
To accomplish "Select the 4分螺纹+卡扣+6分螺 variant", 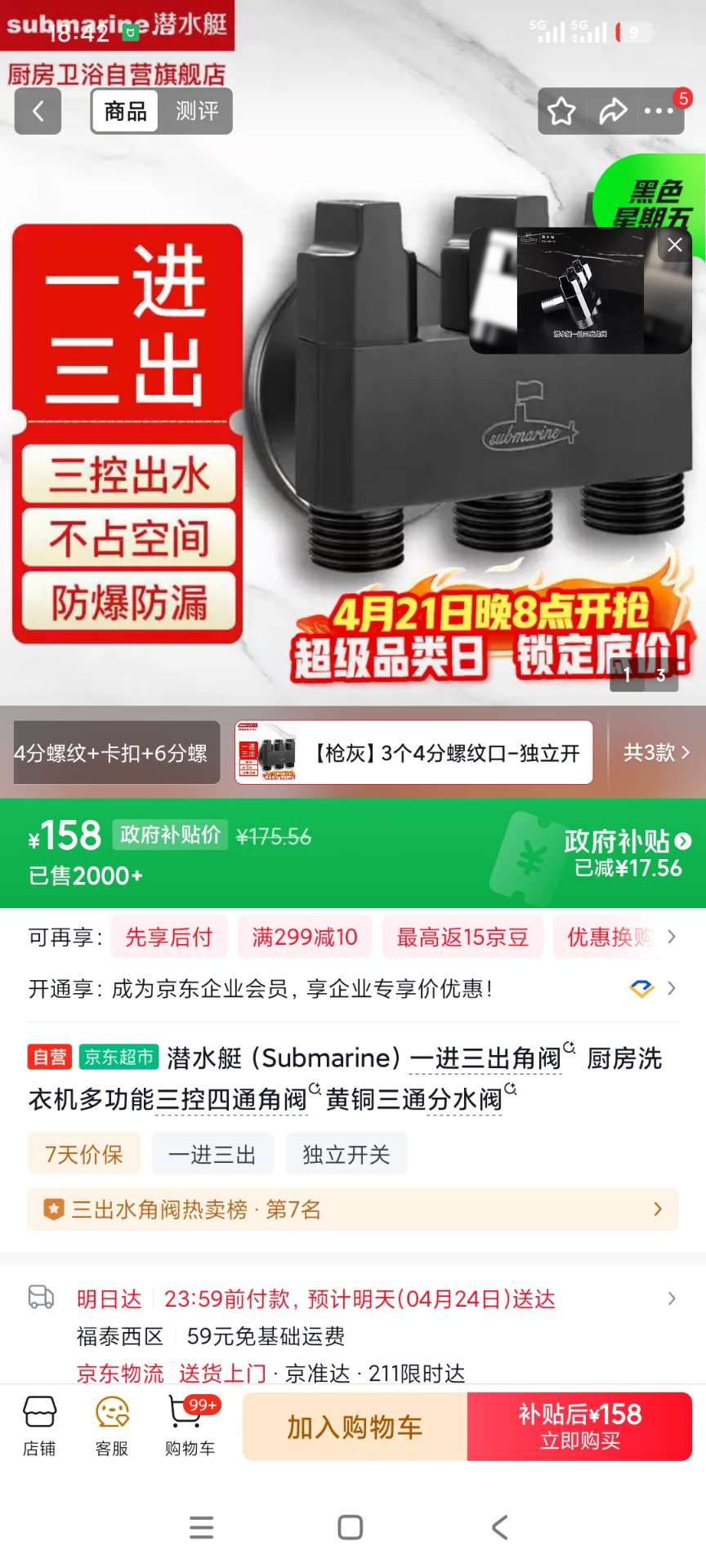I will click(x=116, y=753).
